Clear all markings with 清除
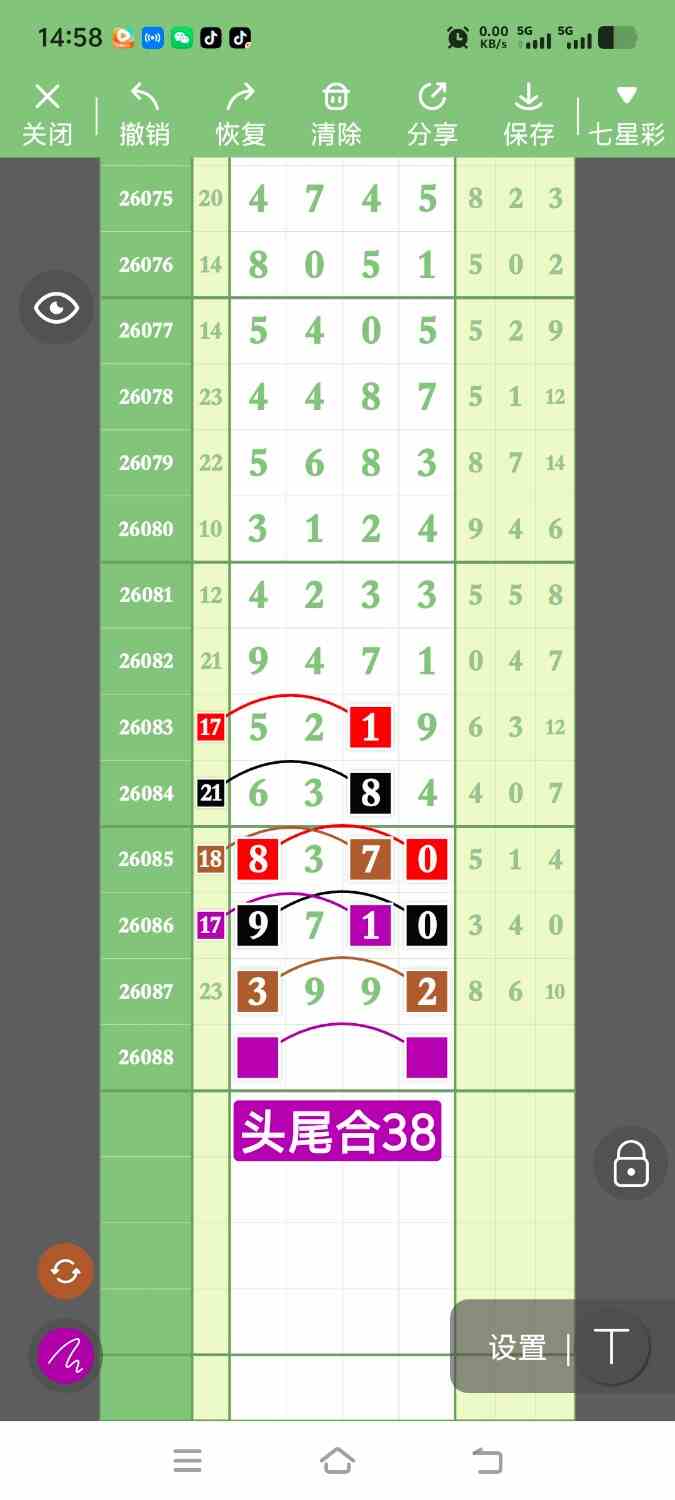675x1500 pixels. tap(336, 114)
